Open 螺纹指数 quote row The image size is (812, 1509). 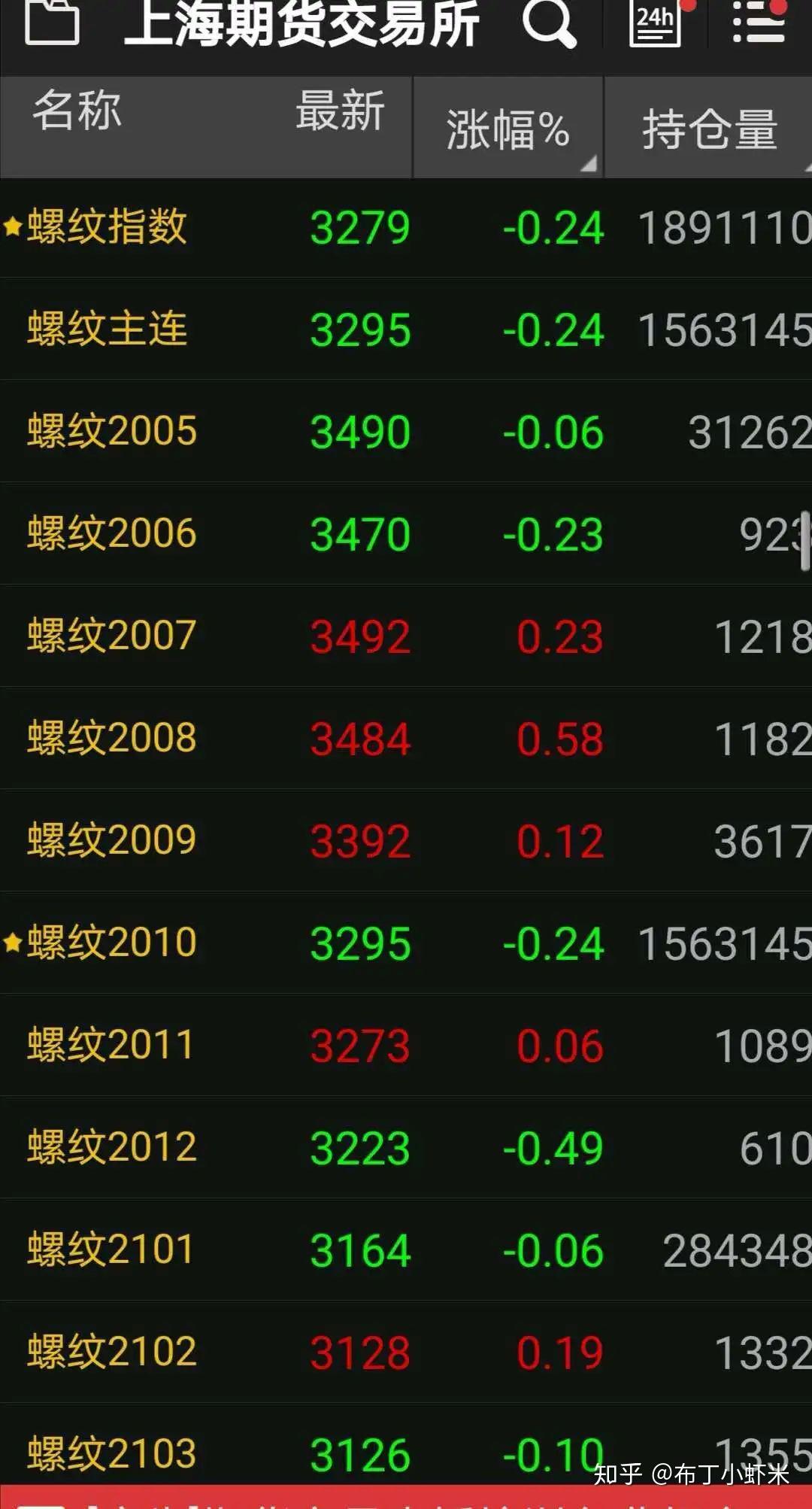[406, 228]
